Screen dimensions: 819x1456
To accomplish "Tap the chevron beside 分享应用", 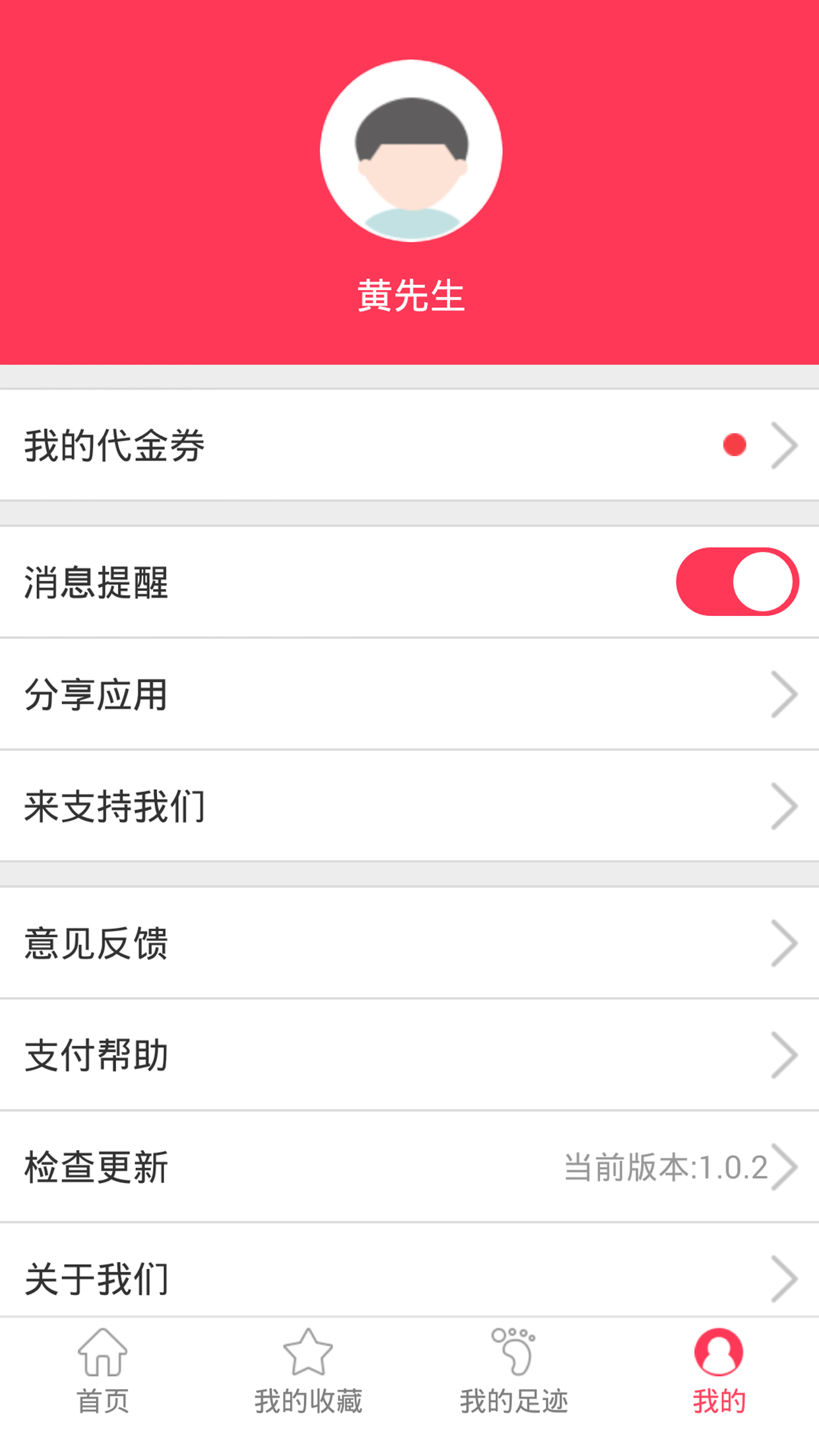I will [786, 693].
